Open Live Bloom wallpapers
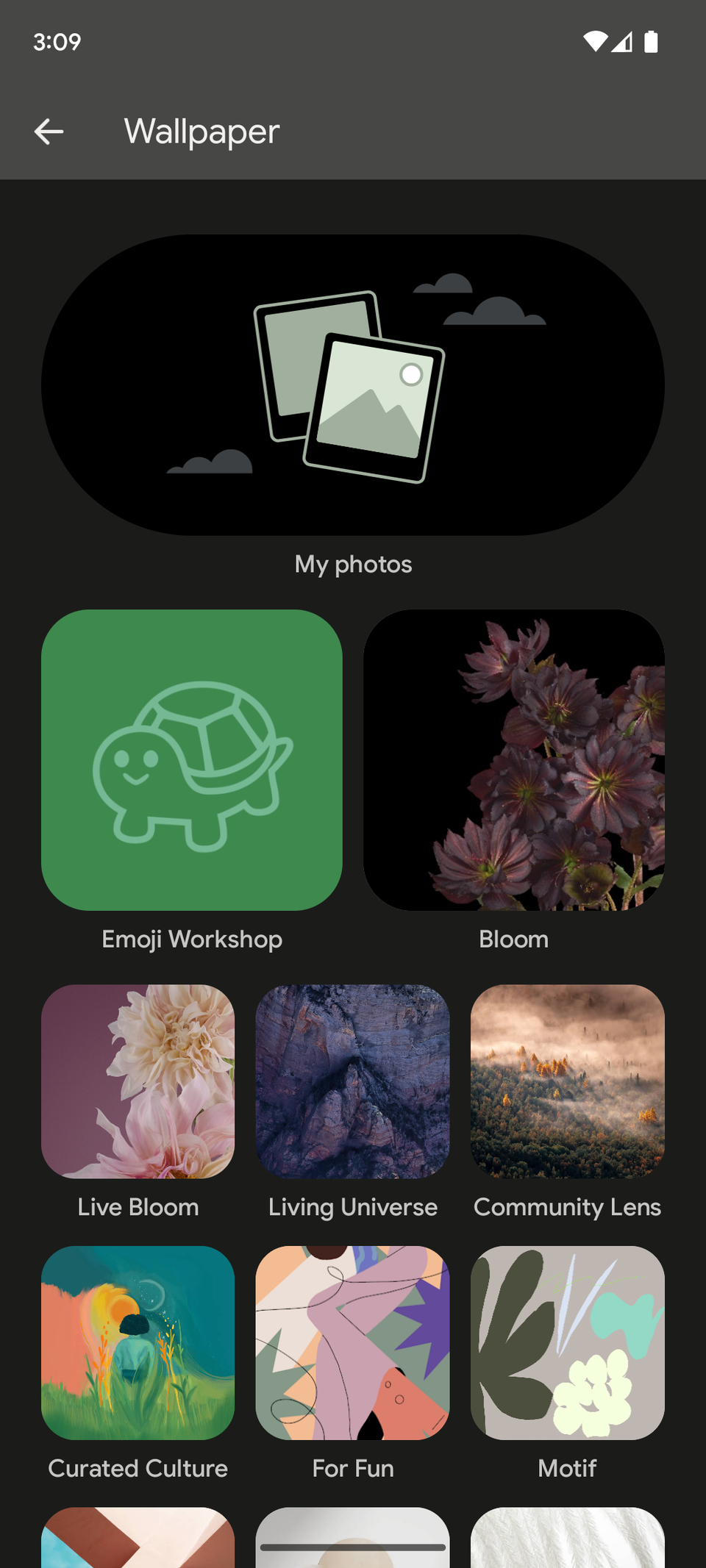This screenshot has height=1568, width=706. [x=138, y=1081]
